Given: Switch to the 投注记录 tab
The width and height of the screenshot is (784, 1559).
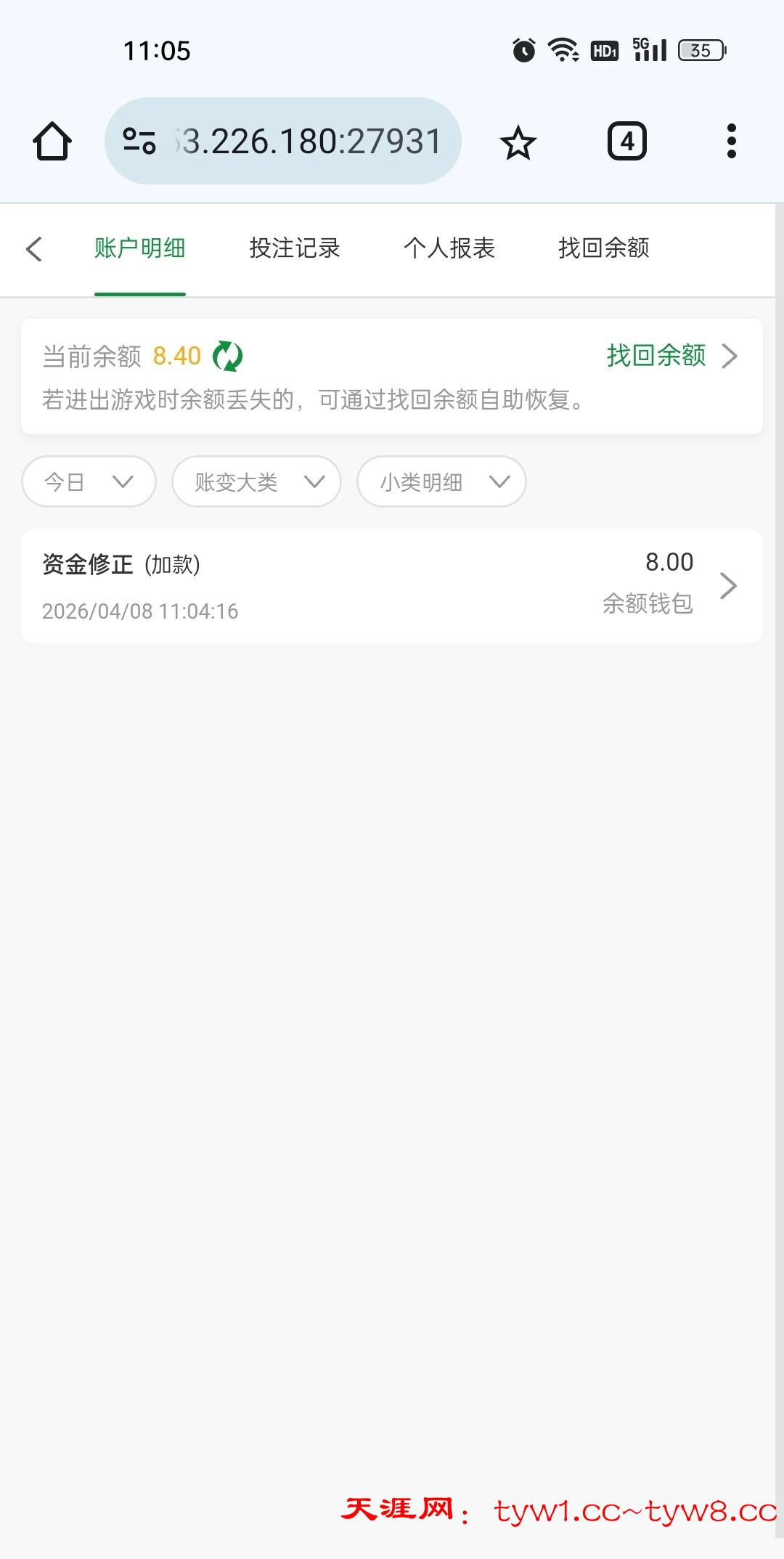Looking at the screenshot, I should (x=294, y=248).
